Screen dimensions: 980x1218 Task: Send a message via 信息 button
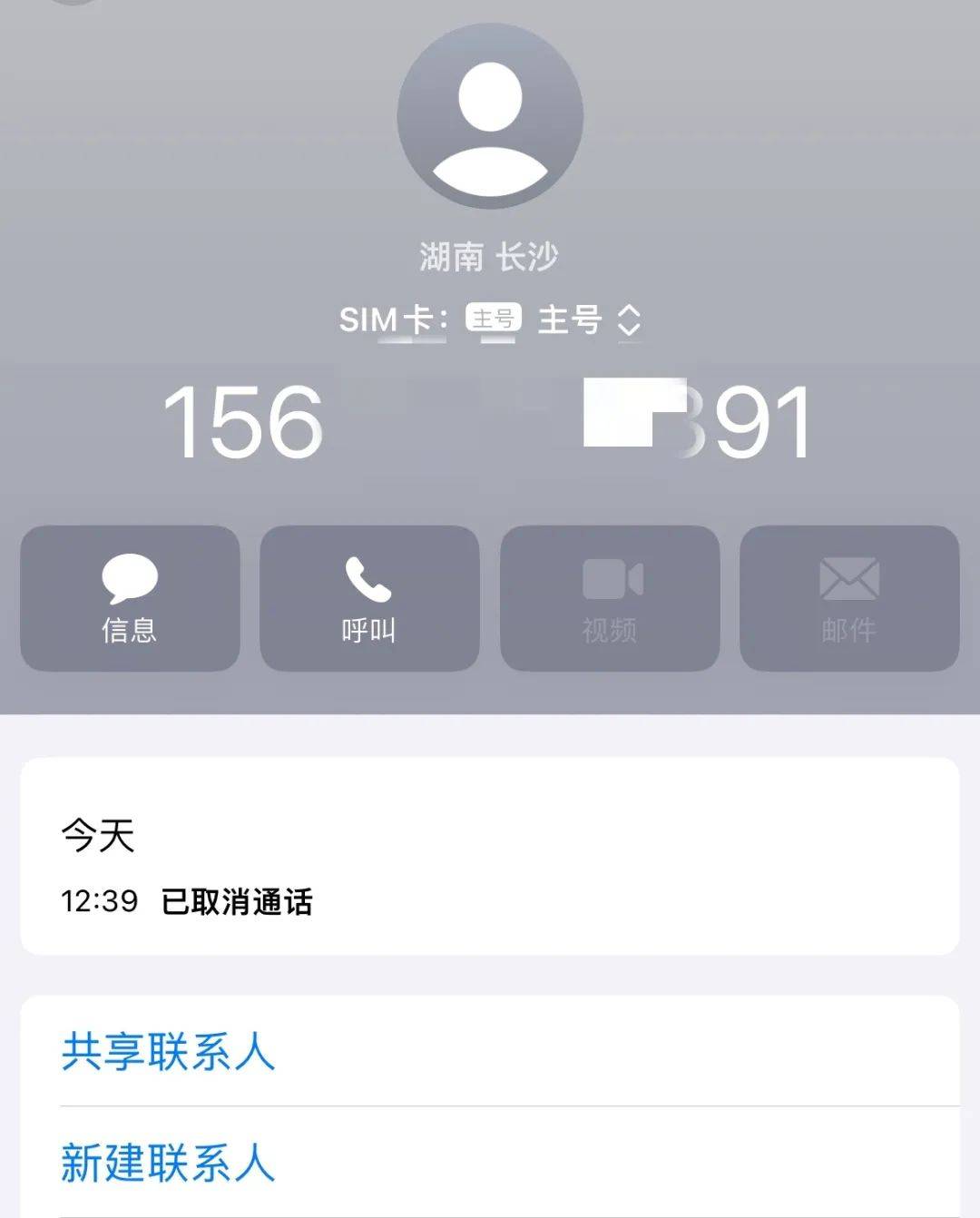click(x=130, y=598)
